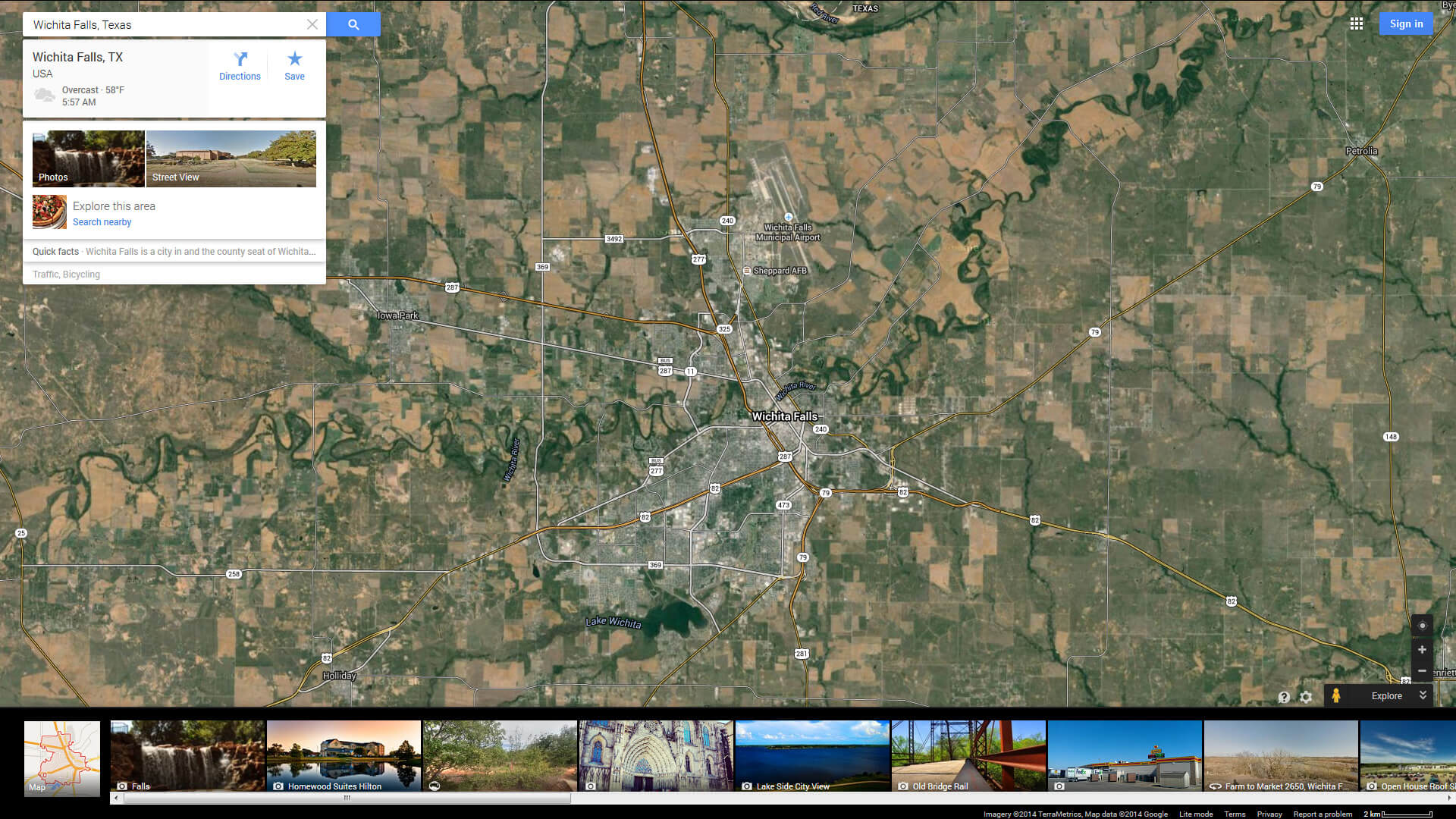The height and width of the screenshot is (819, 1456).
Task: Open the Photos thumbnail in the place card
Action: click(x=88, y=158)
